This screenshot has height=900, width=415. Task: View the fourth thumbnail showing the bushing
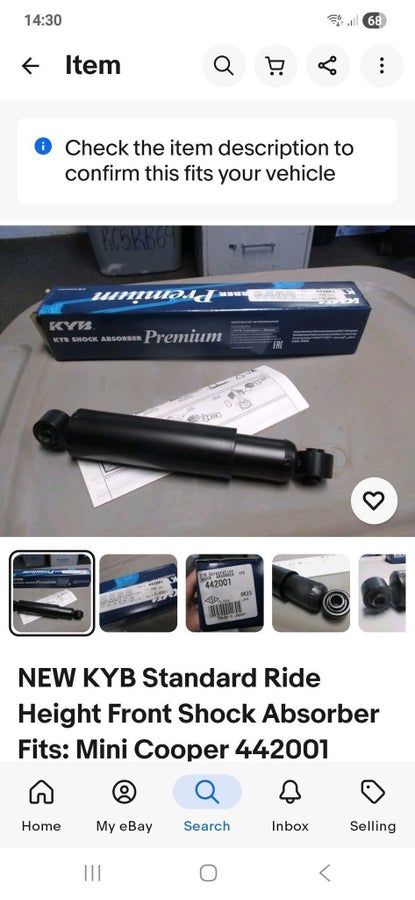(x=311, y=593)
